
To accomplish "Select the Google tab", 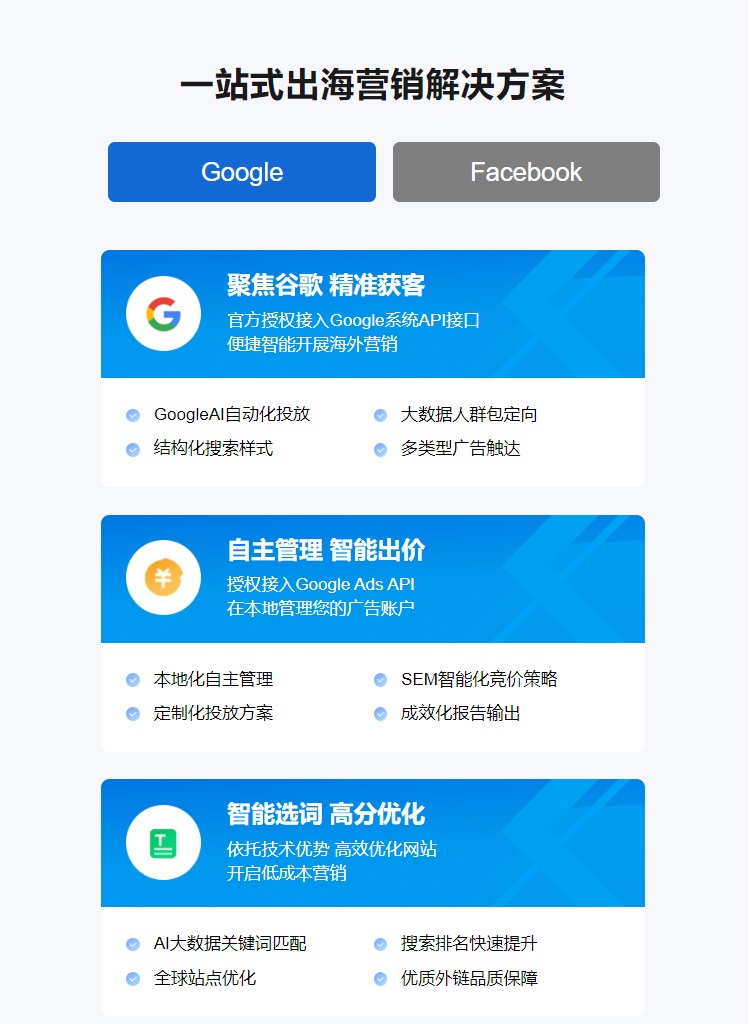I will (x=242, y=172).
